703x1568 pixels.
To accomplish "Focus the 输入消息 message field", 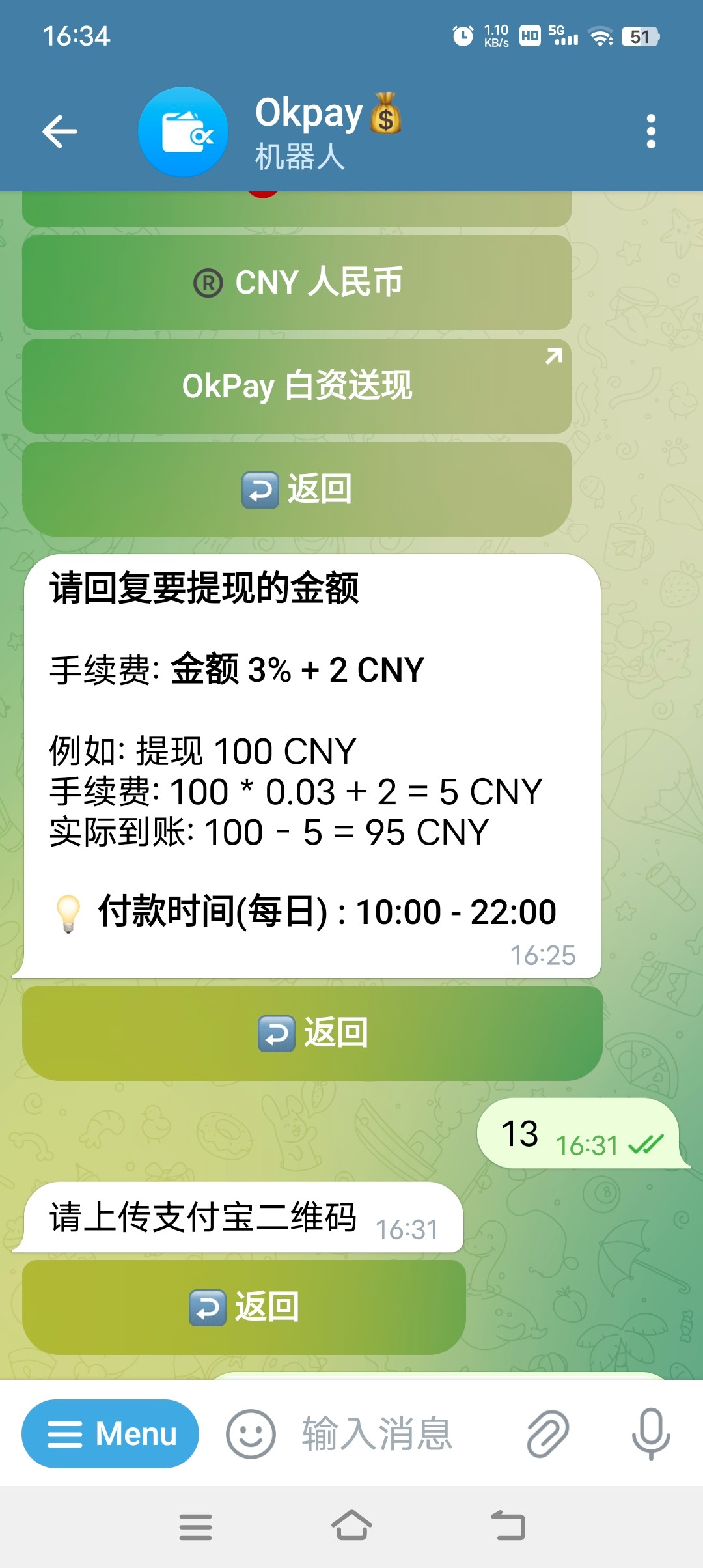I will [x=391, y=1433].
